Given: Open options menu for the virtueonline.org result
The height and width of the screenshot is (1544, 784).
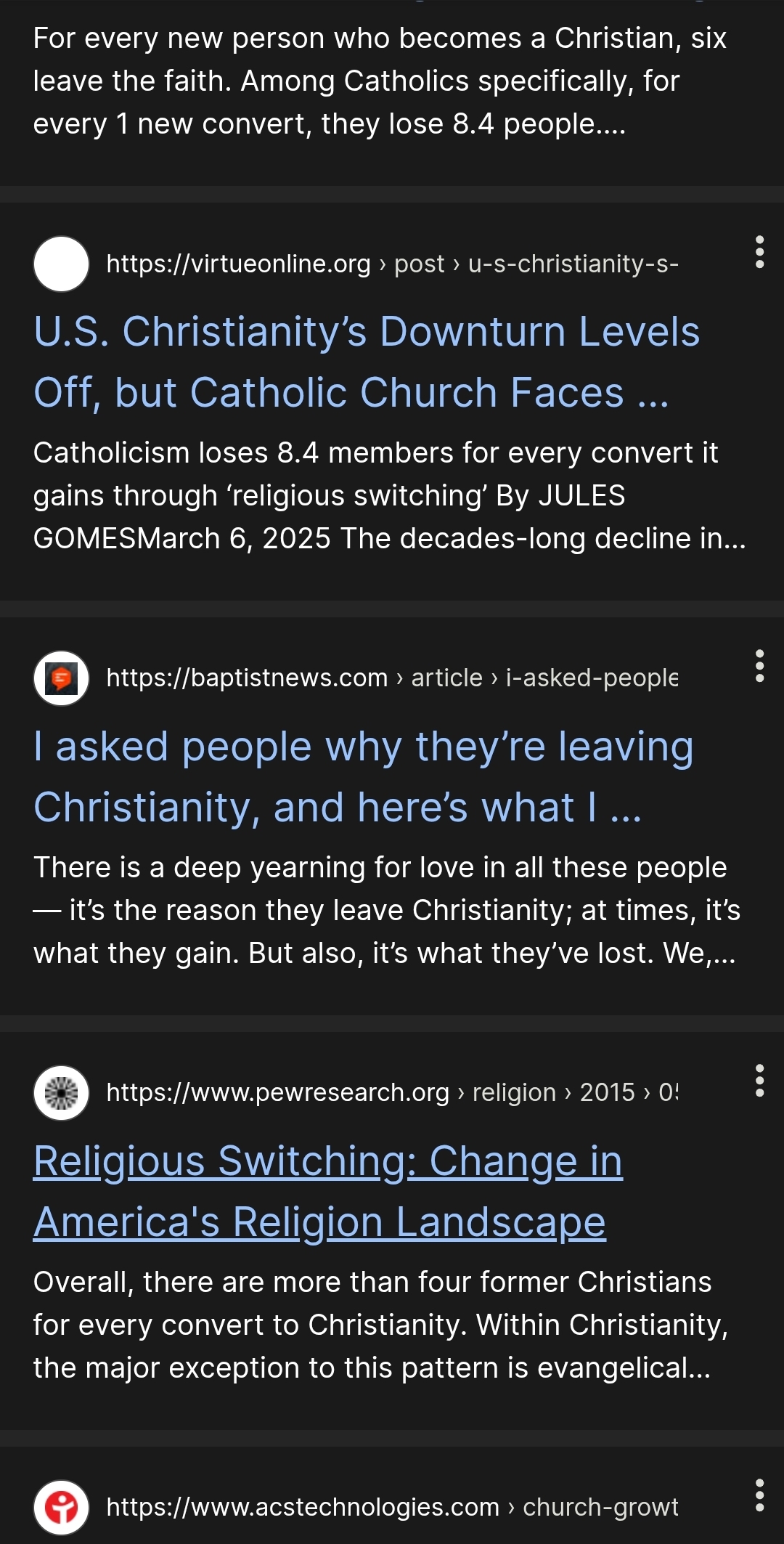Looking at the screenshot, I should [759, 252].
